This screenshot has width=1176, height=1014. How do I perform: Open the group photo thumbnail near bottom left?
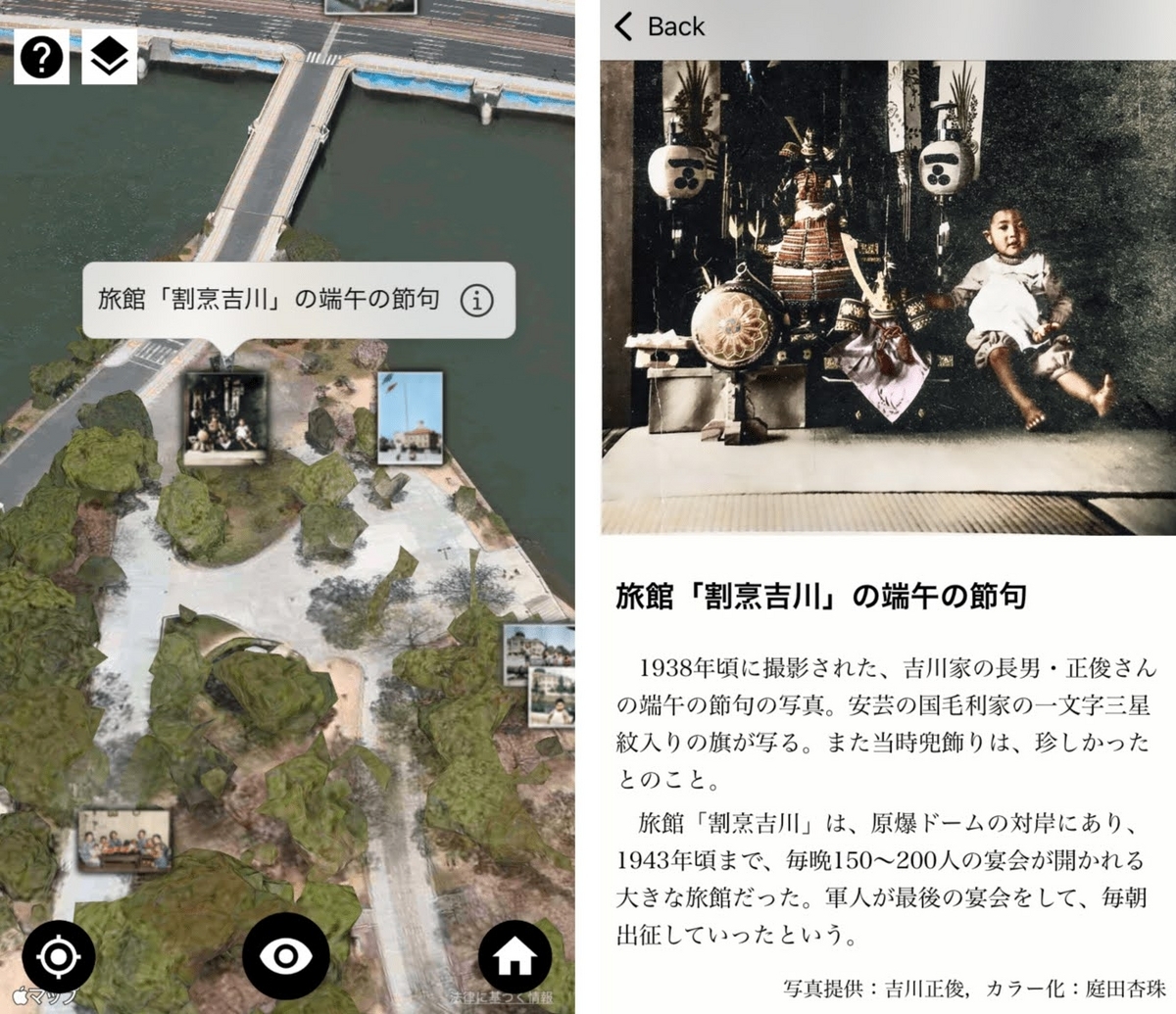click(124, 840)
